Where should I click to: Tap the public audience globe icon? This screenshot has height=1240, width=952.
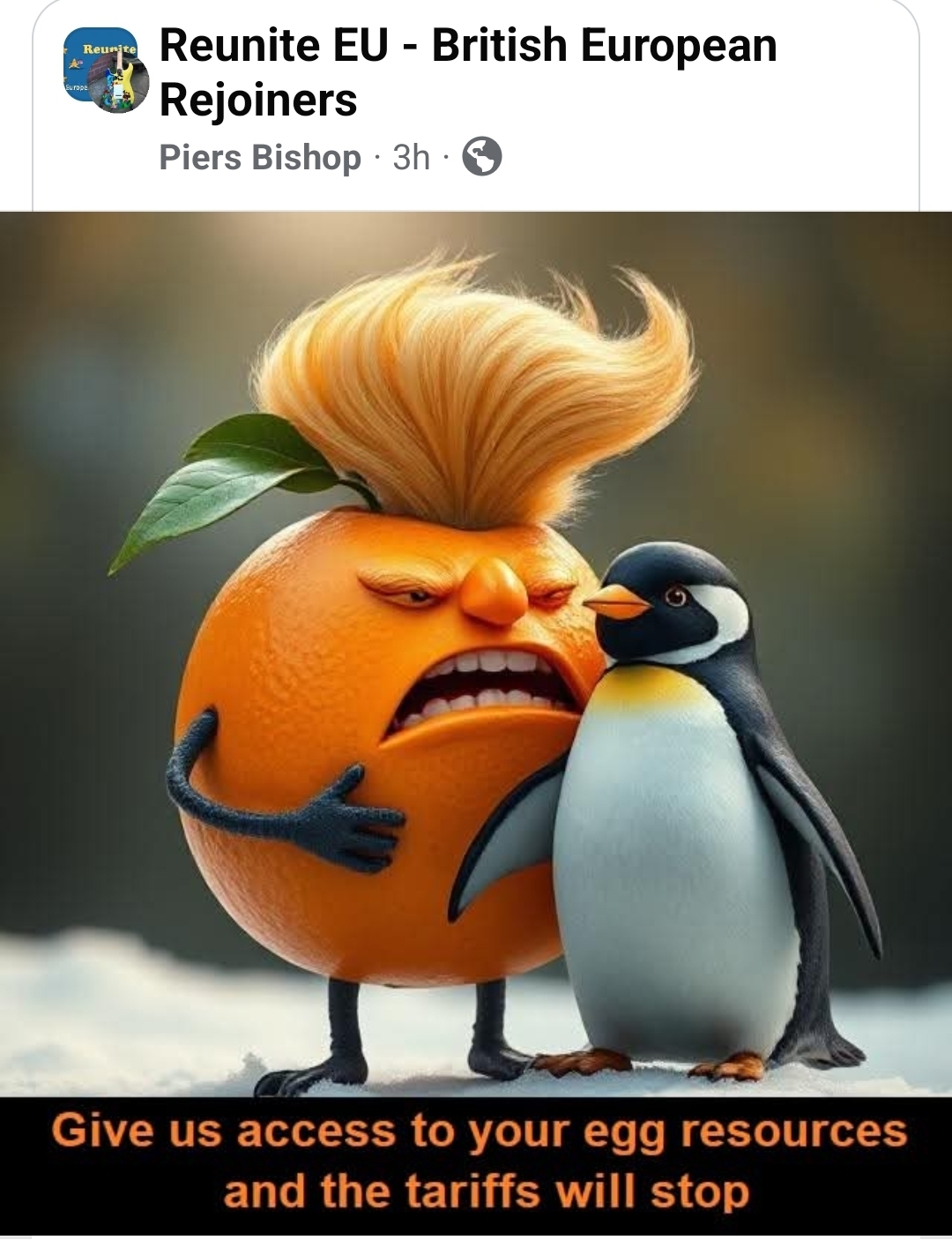click(x=482, y=158)
